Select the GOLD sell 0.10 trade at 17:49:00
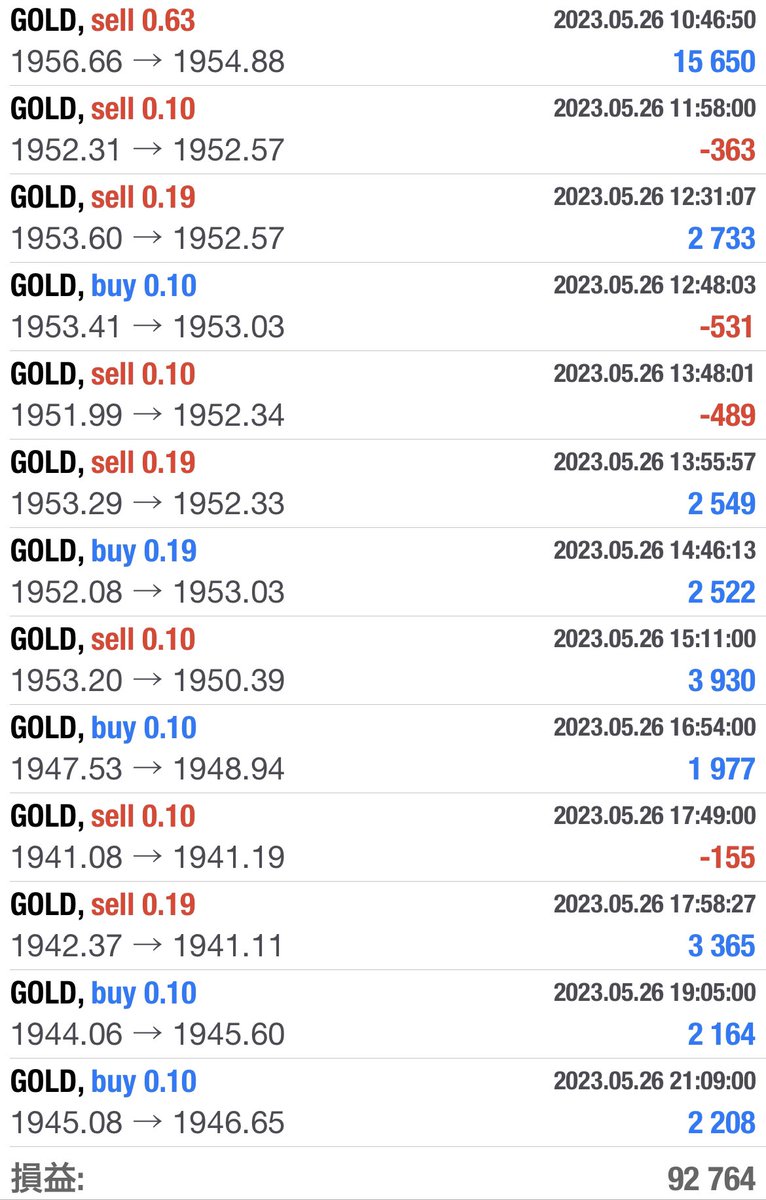Viewport: 766px width, 1200px height. coord(383,837)
